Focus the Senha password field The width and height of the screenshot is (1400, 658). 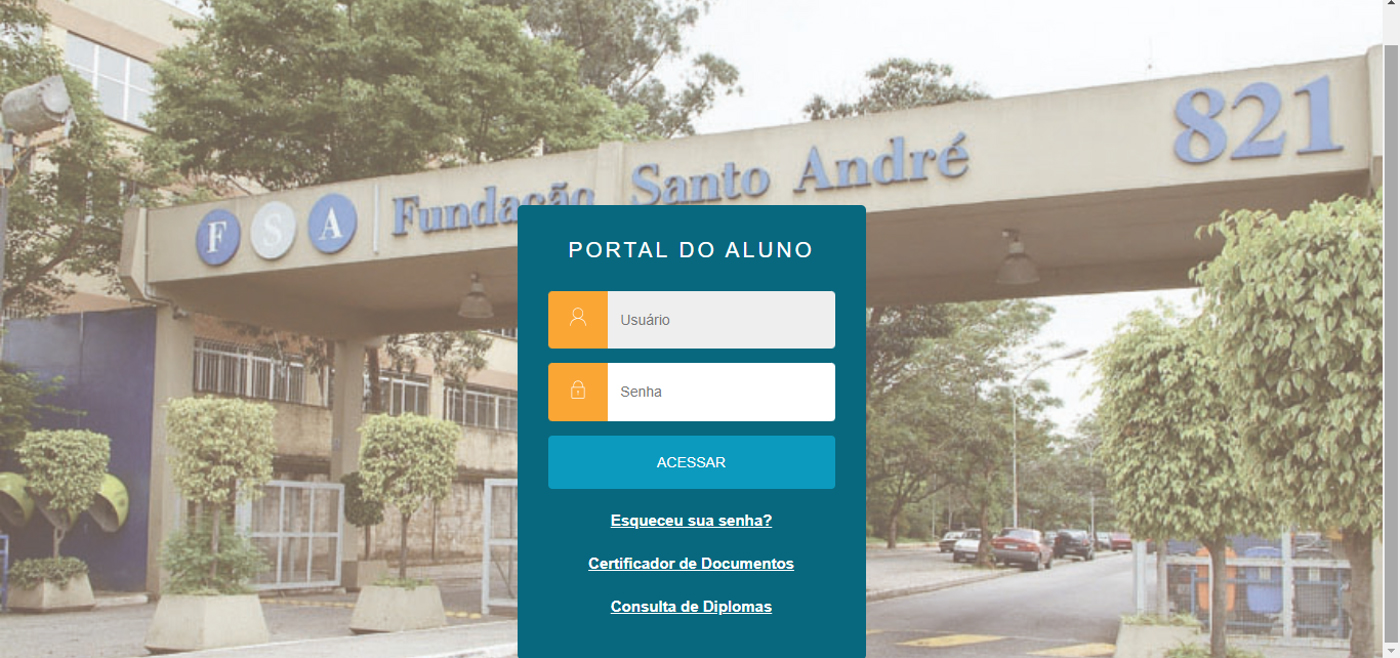720,392
